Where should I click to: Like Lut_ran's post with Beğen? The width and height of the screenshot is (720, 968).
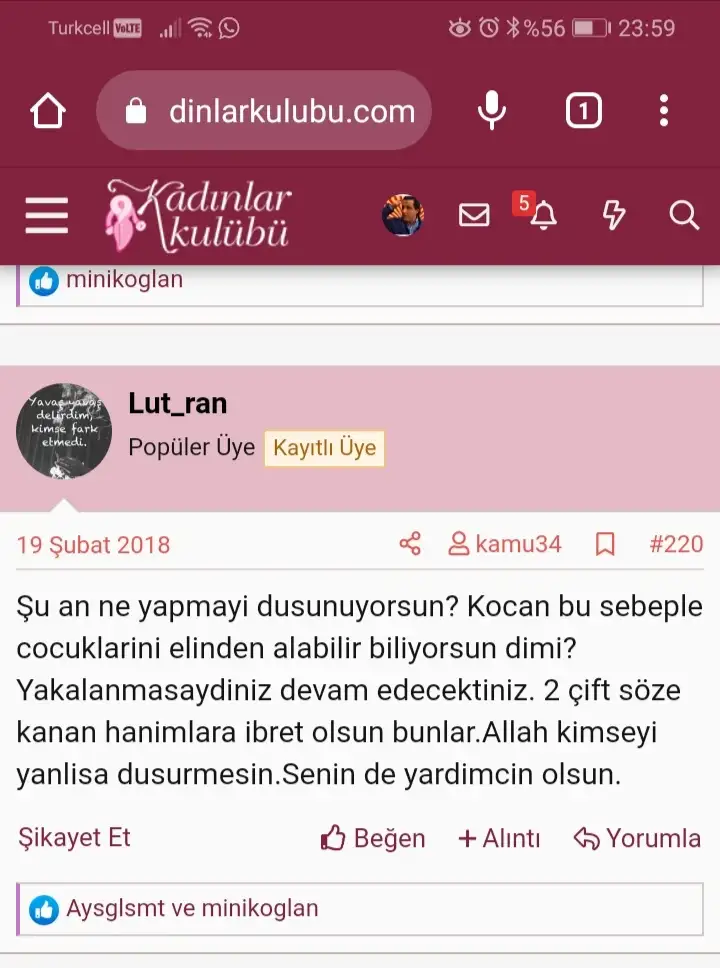(x=373, y=838)
